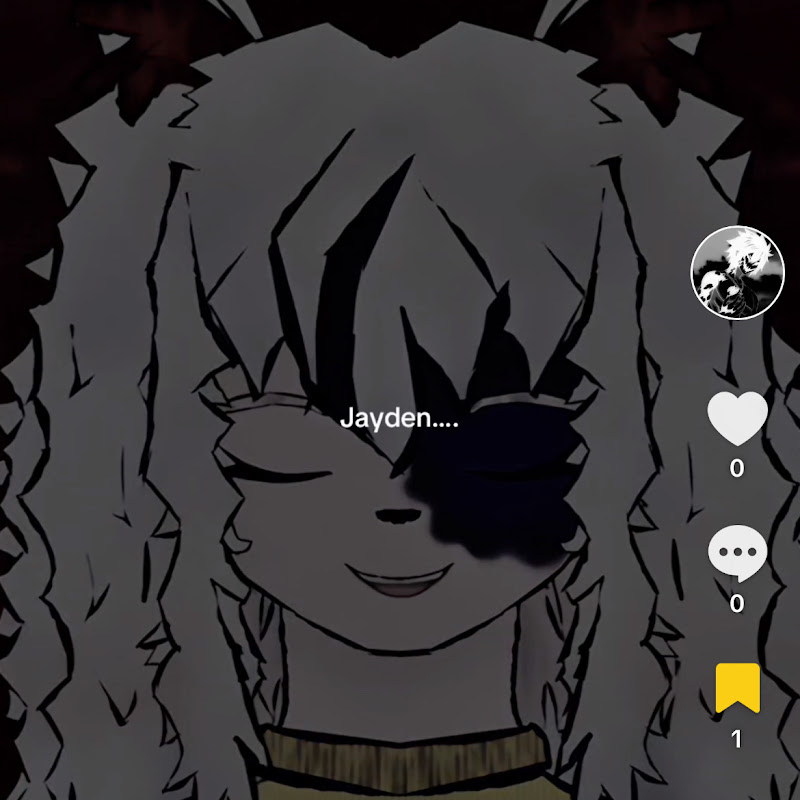Remove the yellow bookmark from this video
The width and height of the screenshot is (800, 800).
(738, 688)
